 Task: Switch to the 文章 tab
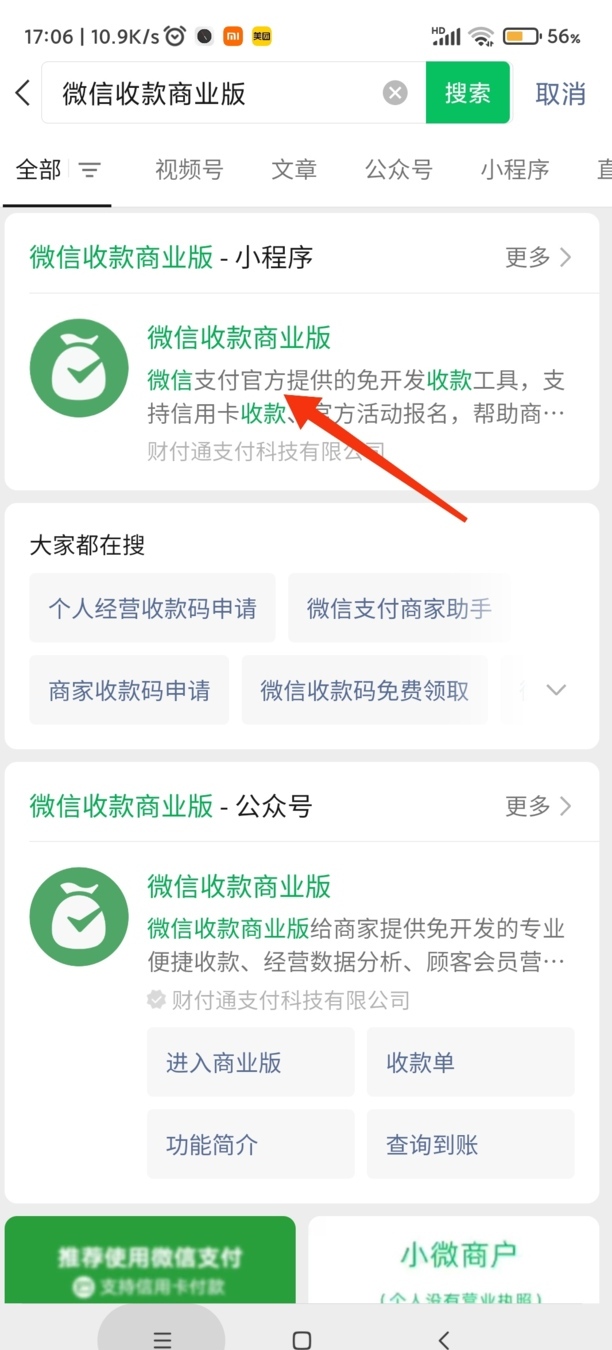[x=294, y=170]
